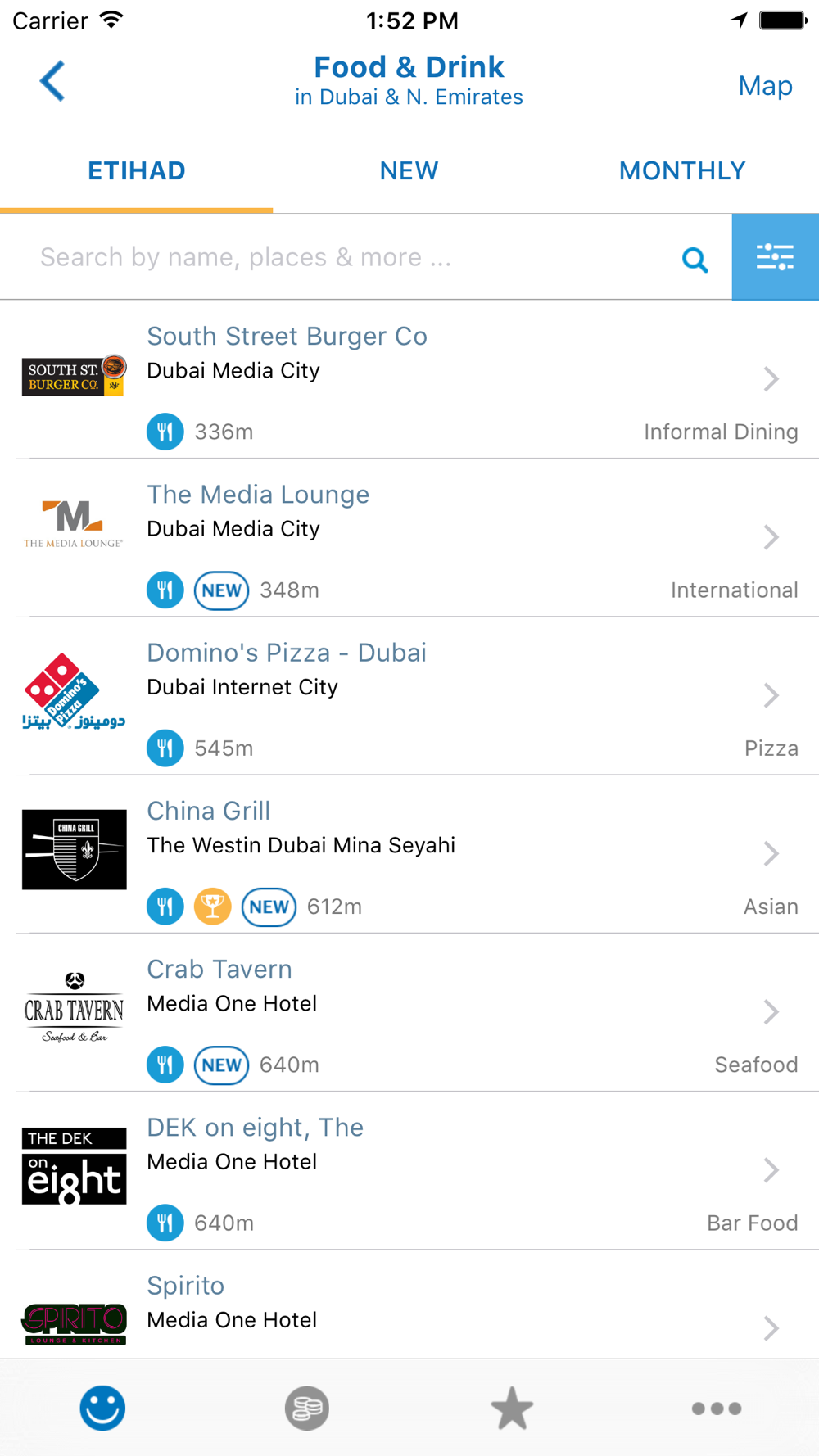Image resolution: width=819 pixels, height=1456 pixels.
Task: Select the smiley face bottom tab
Action: point(102,1408)
